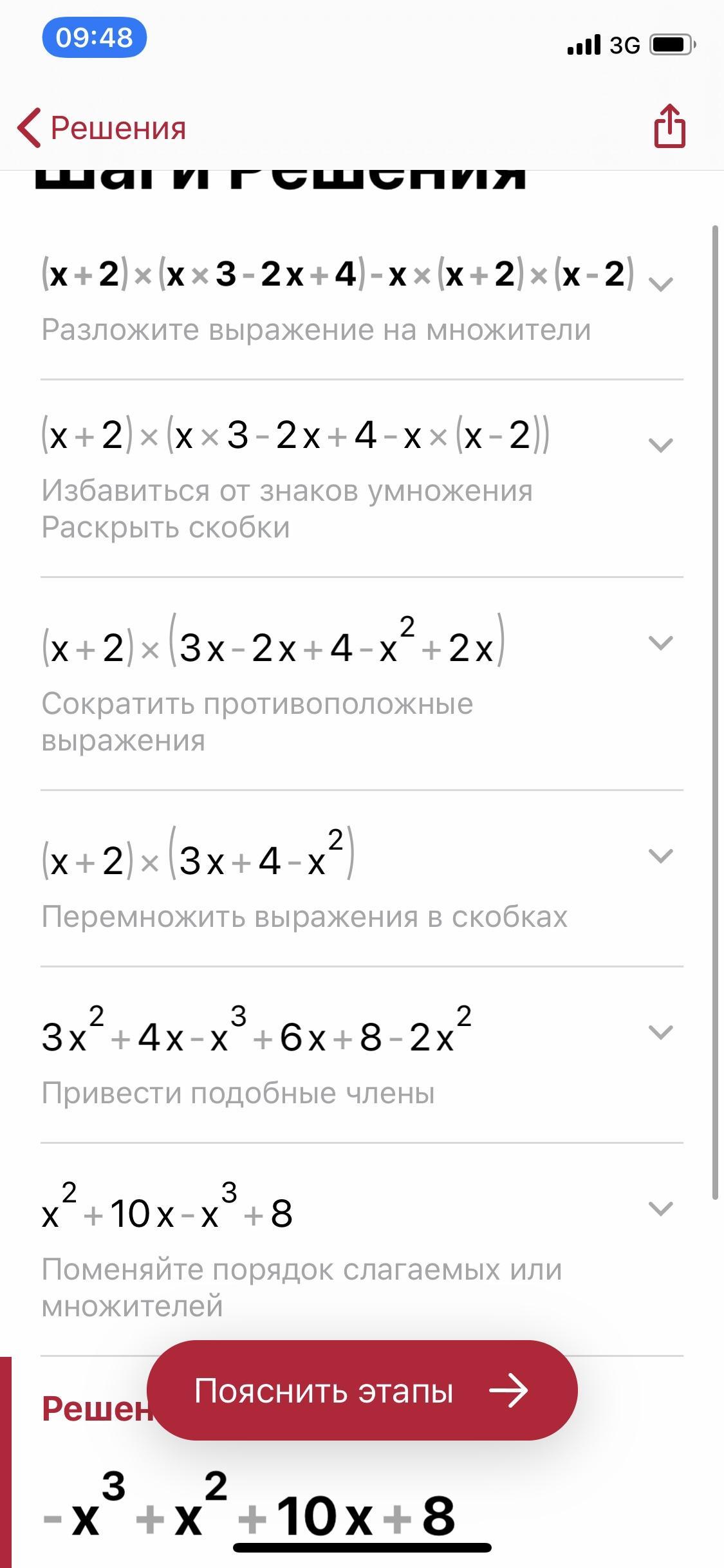Go back to Решения
The width and height of the screenshot is (724, 1568).
[102, 127]
